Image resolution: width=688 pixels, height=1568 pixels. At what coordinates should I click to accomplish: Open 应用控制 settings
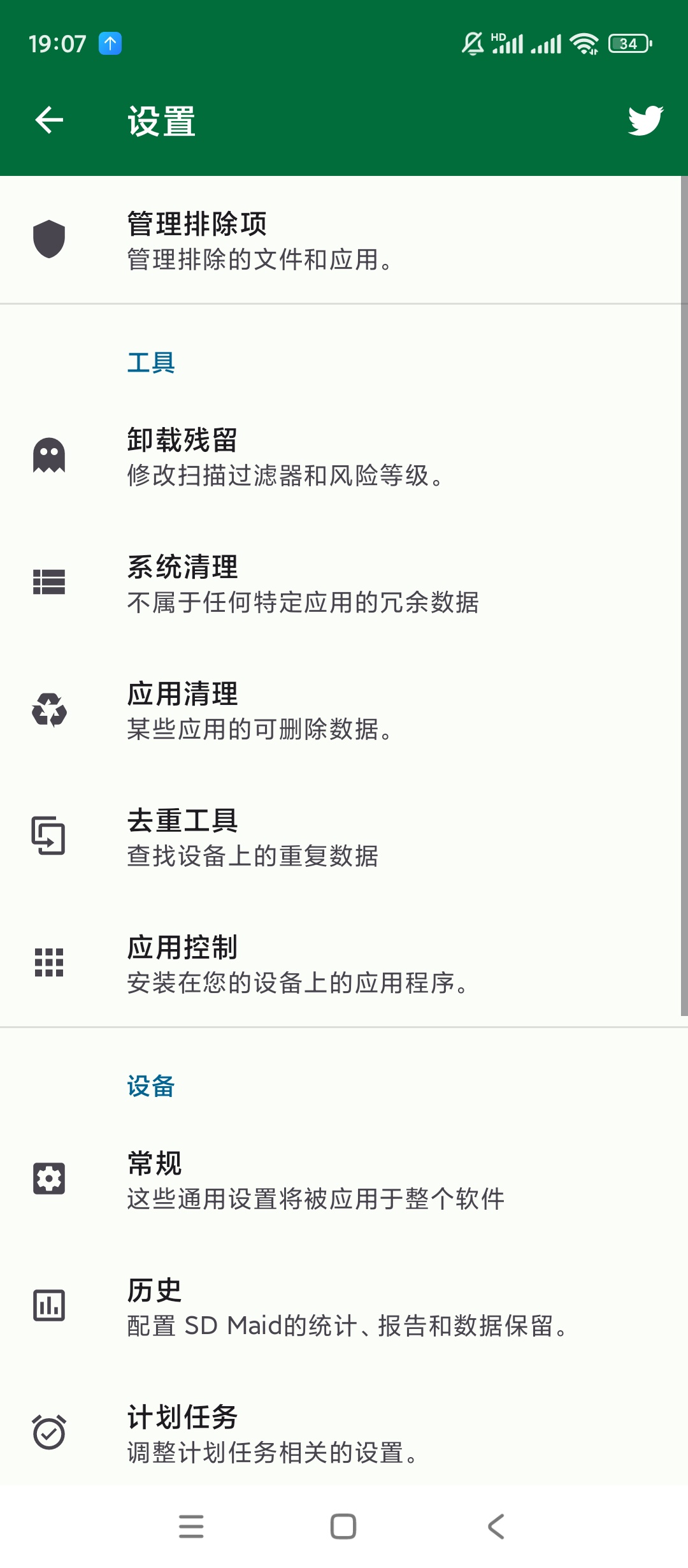(x=344, y=964)
